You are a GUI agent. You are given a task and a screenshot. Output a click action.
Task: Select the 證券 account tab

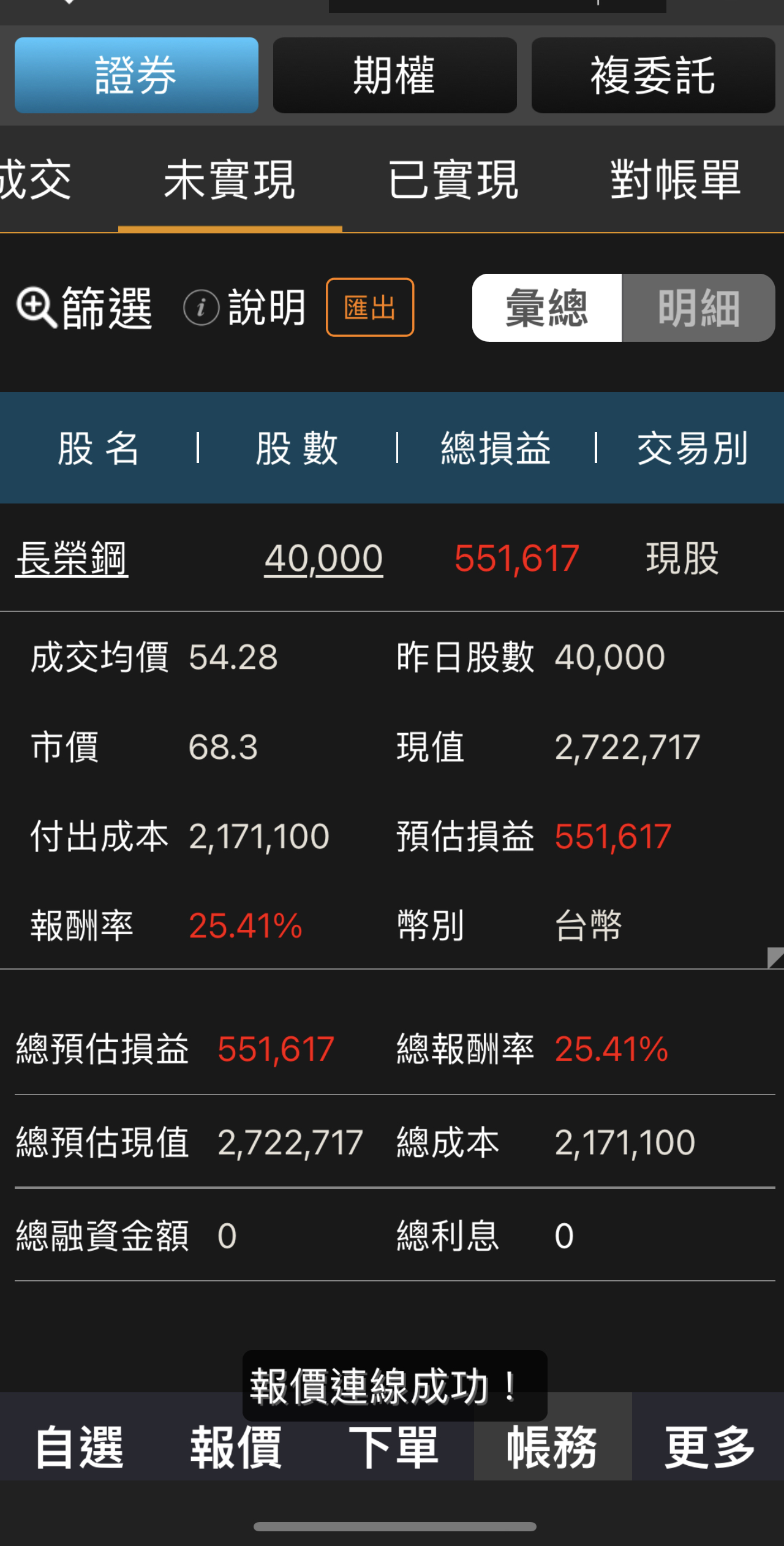point(136,75)
